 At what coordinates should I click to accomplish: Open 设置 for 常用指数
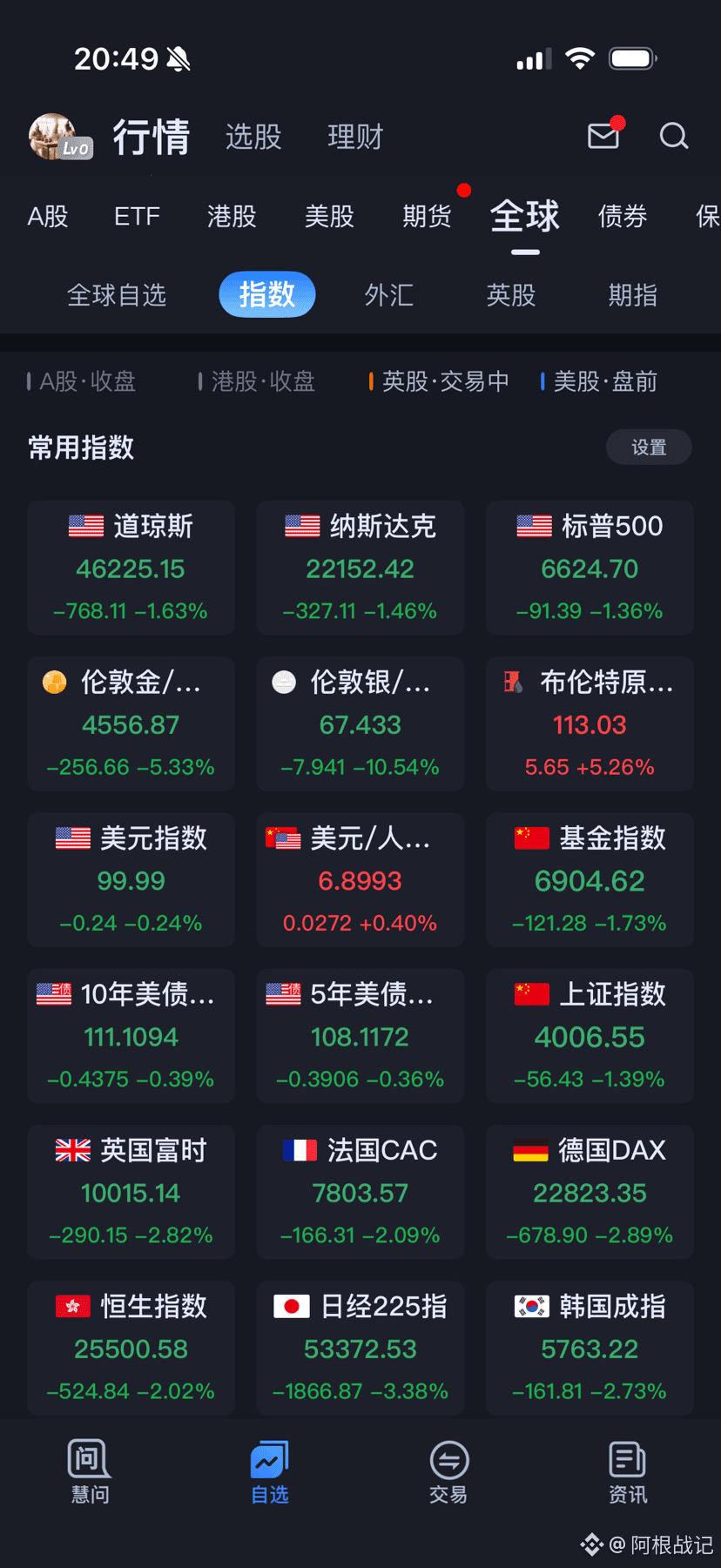point(649,448)
